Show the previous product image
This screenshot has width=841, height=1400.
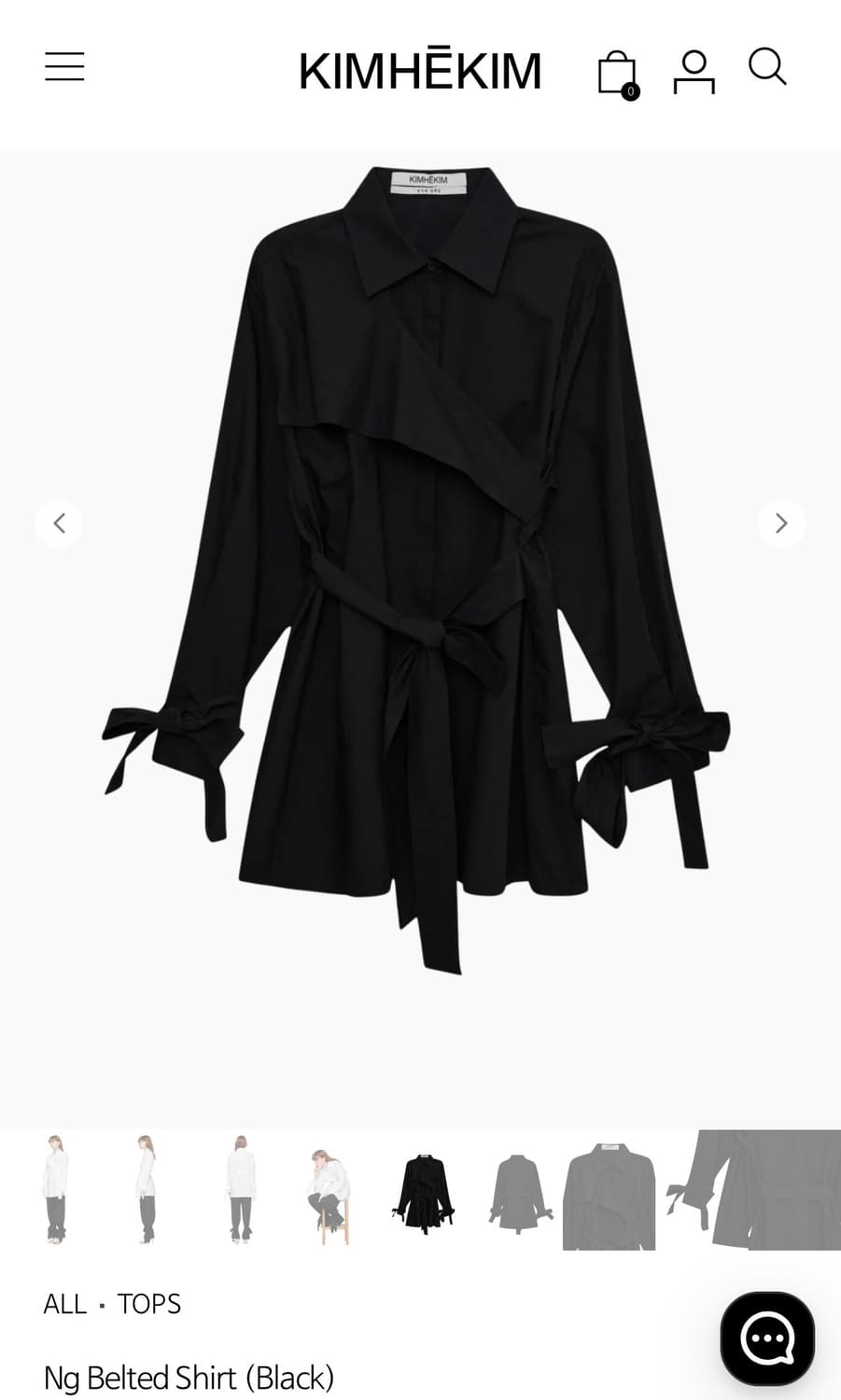[x=59, y=524]
